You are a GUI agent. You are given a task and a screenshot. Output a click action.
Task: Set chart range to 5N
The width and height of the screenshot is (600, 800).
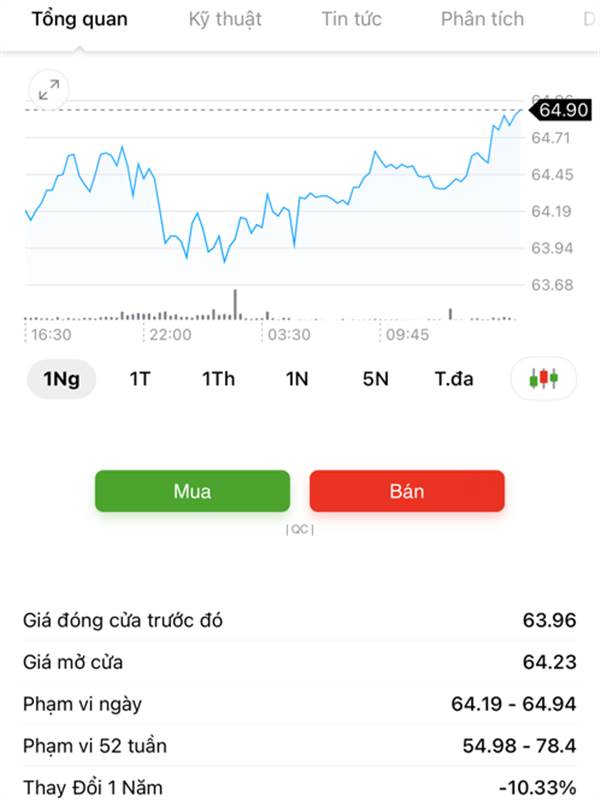point(376,379)
